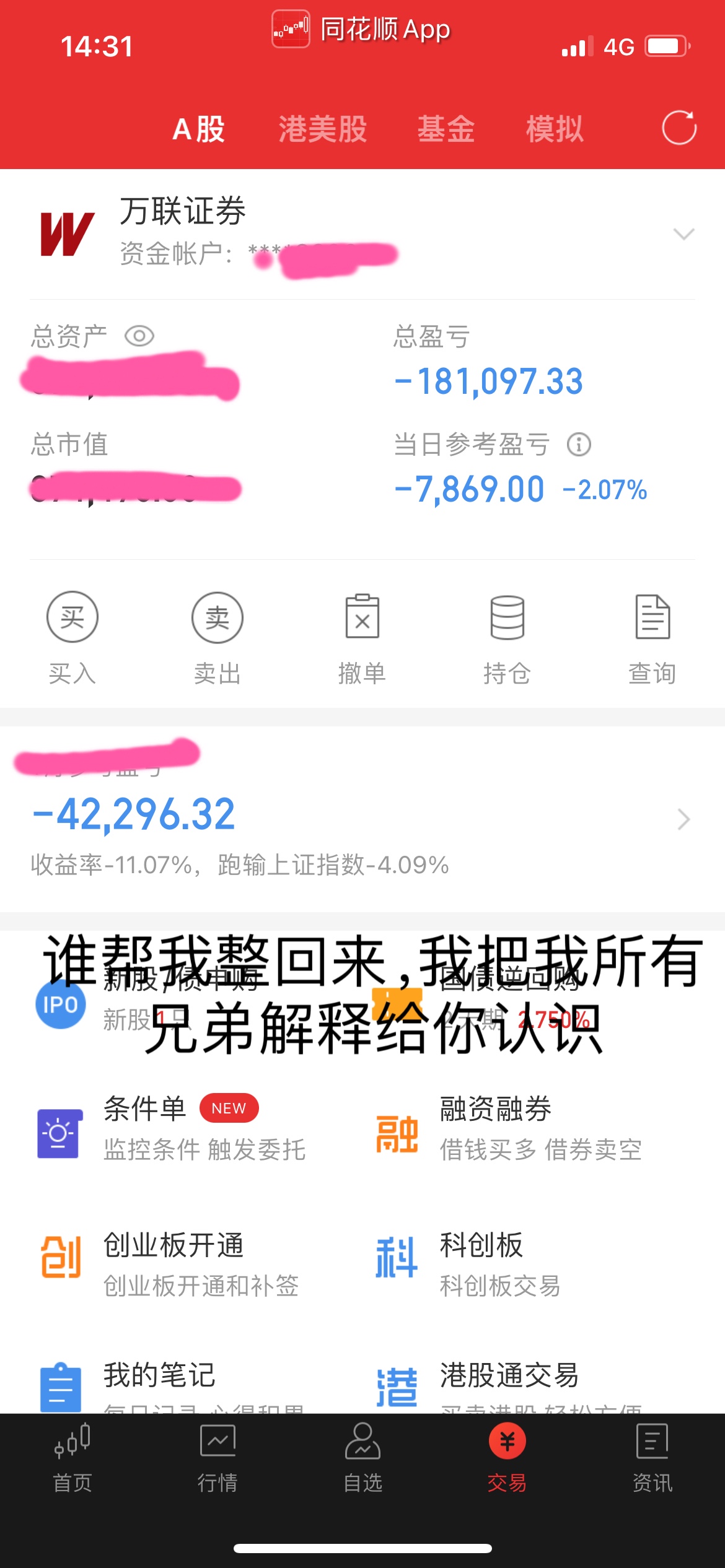Switch to the 港美股 tab
This screenshot has height=1568, width=725.
tap(322, 129)
